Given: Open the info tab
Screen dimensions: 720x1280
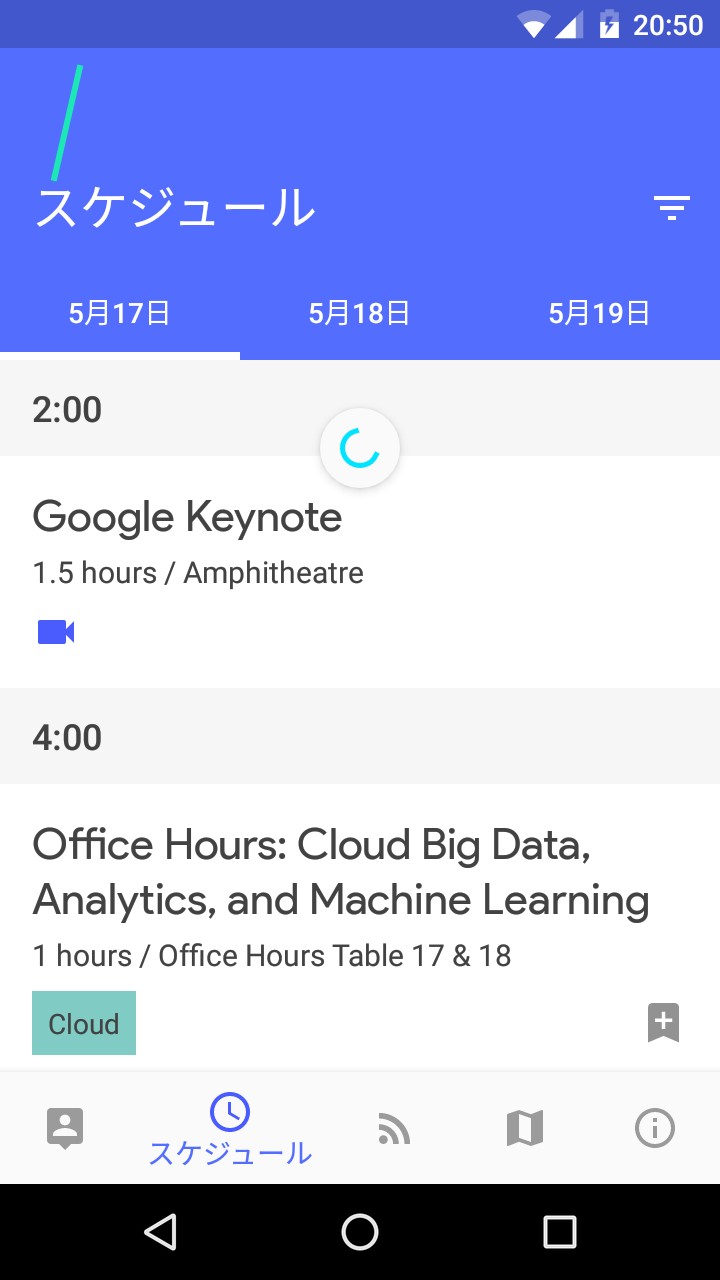Looking at the screenshot, I should [655, 1129].
